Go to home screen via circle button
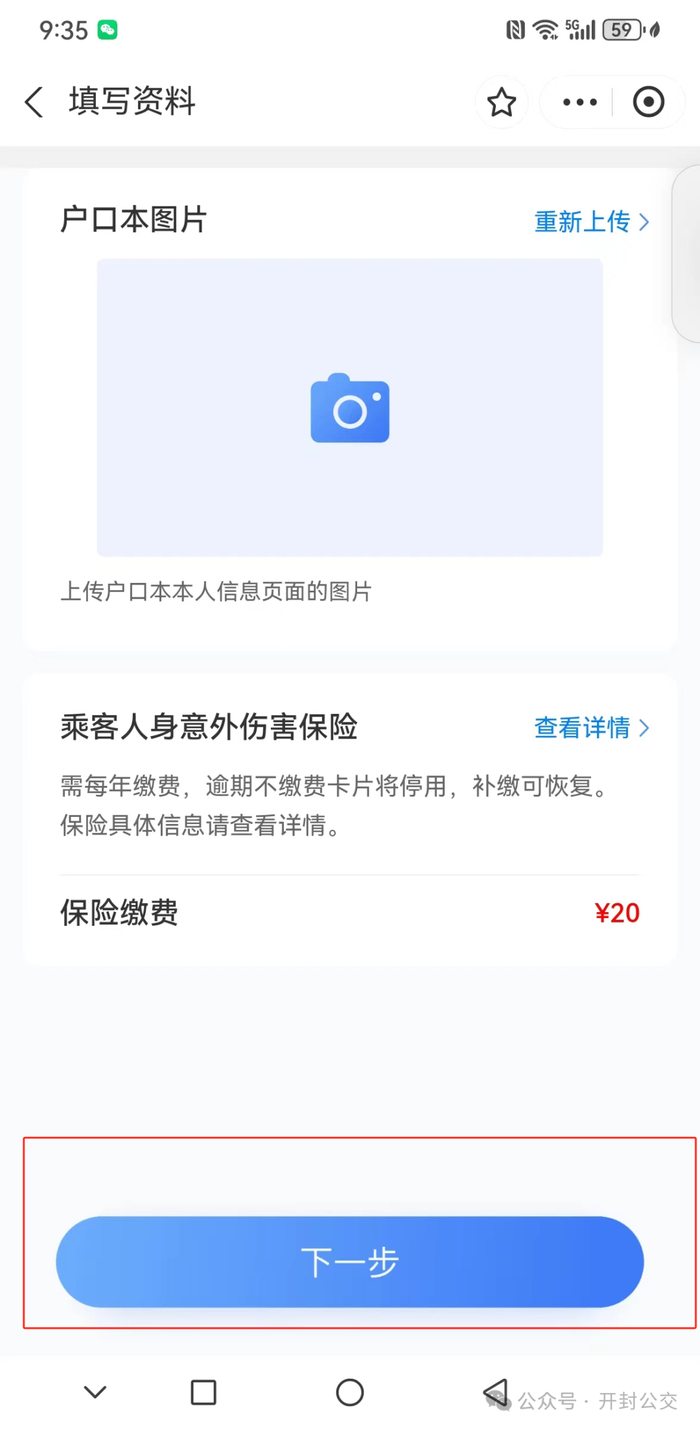The image size is (700, 1429). point(350,1392)
